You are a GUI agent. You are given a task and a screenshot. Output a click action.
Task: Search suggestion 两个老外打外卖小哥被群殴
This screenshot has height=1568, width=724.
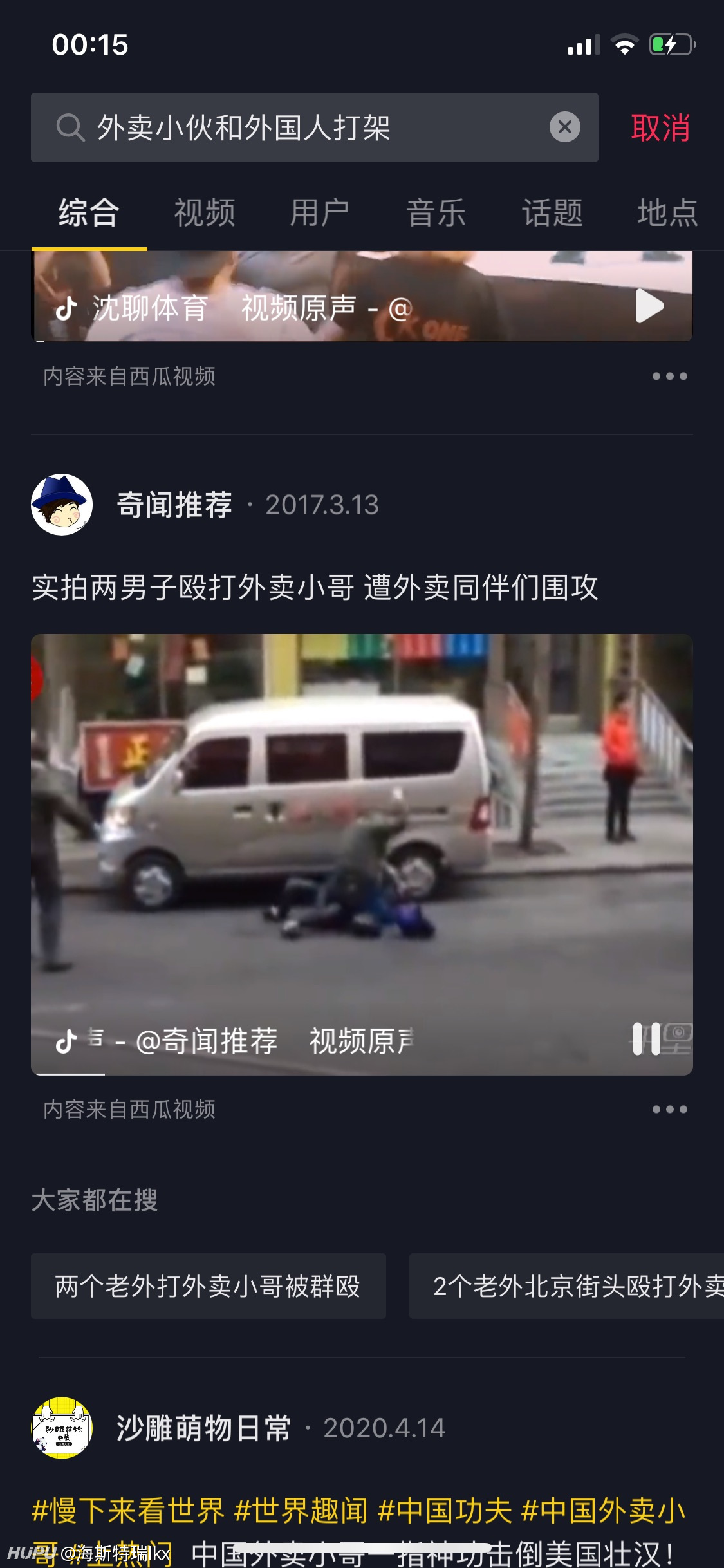click(x=209, y=1286)
